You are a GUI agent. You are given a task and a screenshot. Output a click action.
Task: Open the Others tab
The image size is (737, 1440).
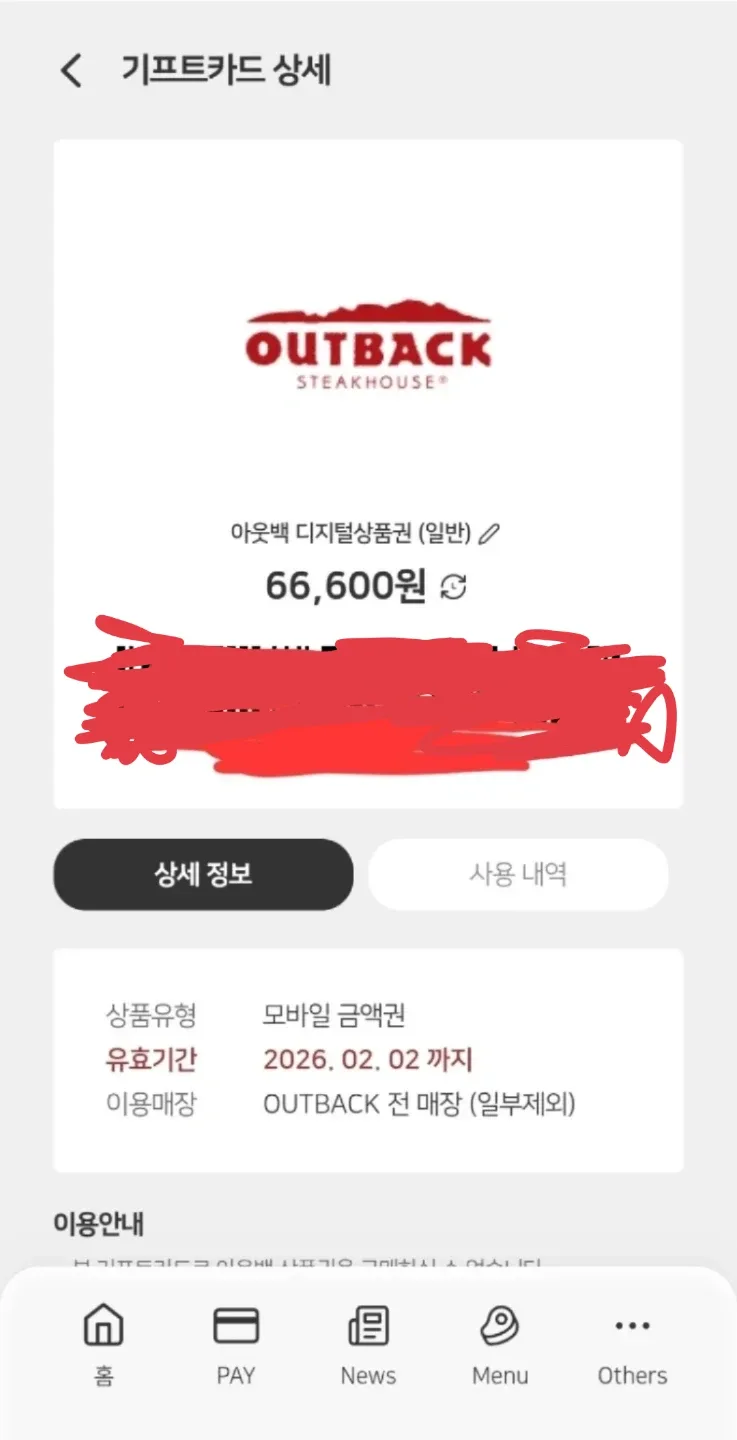click(x=632, y=1345)
